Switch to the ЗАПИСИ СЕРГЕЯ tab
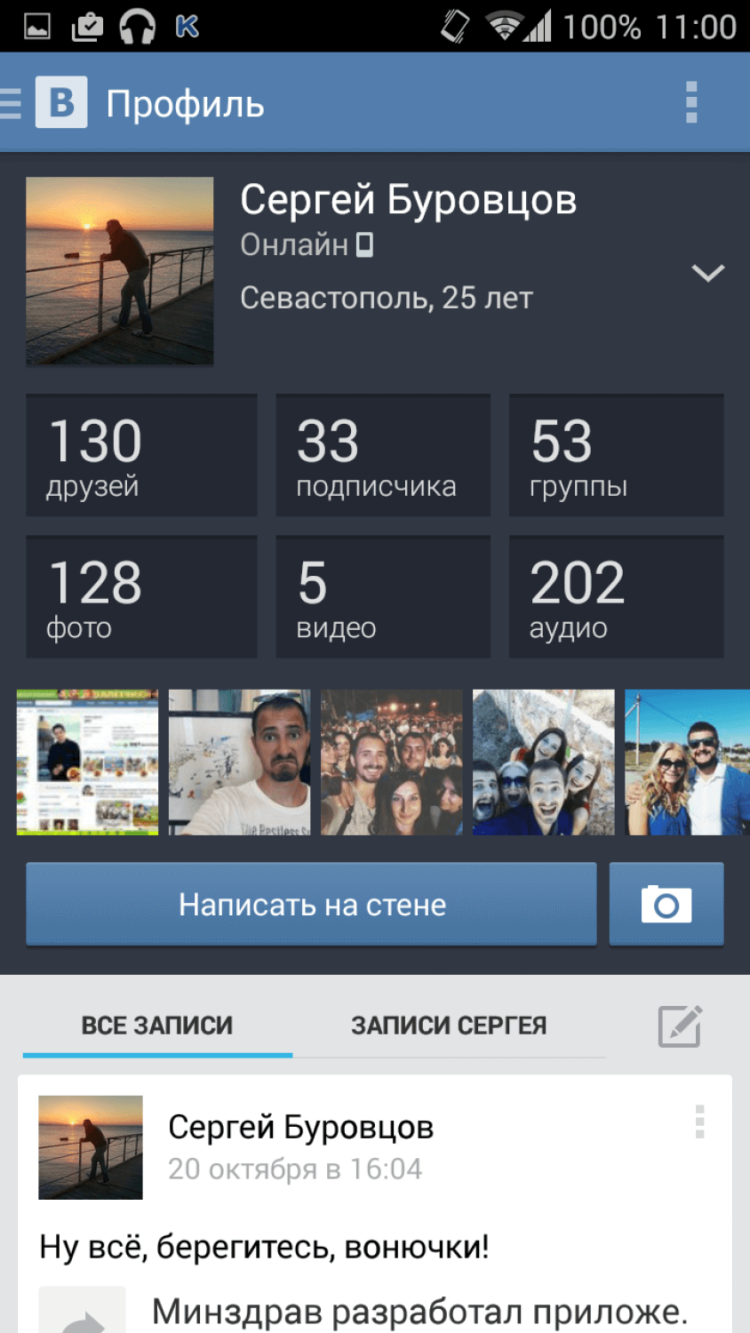This screenshot has width=750, height=1333. coord(447,1025)
